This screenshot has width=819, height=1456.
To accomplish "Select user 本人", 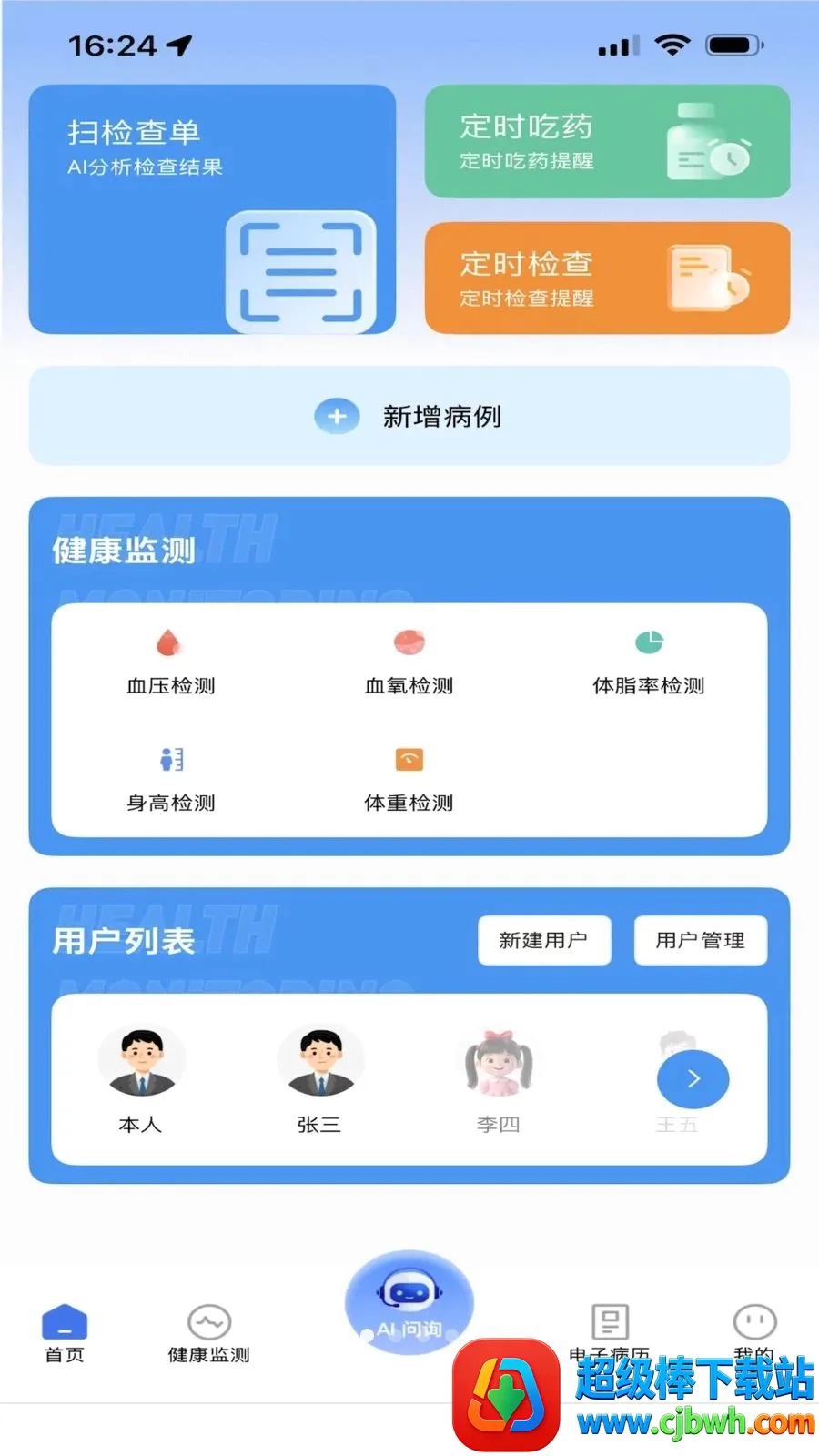I will pyautogui.click(x=141, y=1081).
